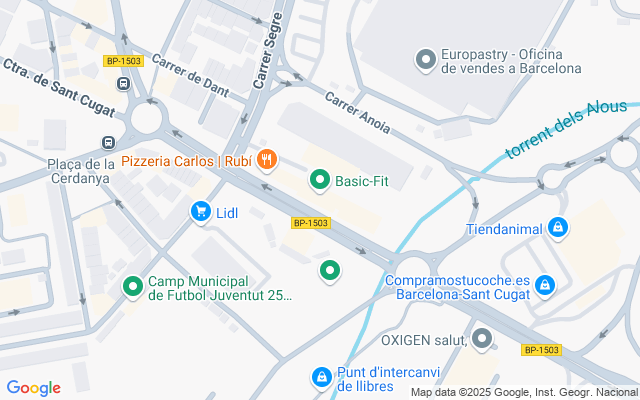Tap the bus stop icon at Plaça de la Cerdanya
Screen dimensions: 640x400
coord(108,143)
